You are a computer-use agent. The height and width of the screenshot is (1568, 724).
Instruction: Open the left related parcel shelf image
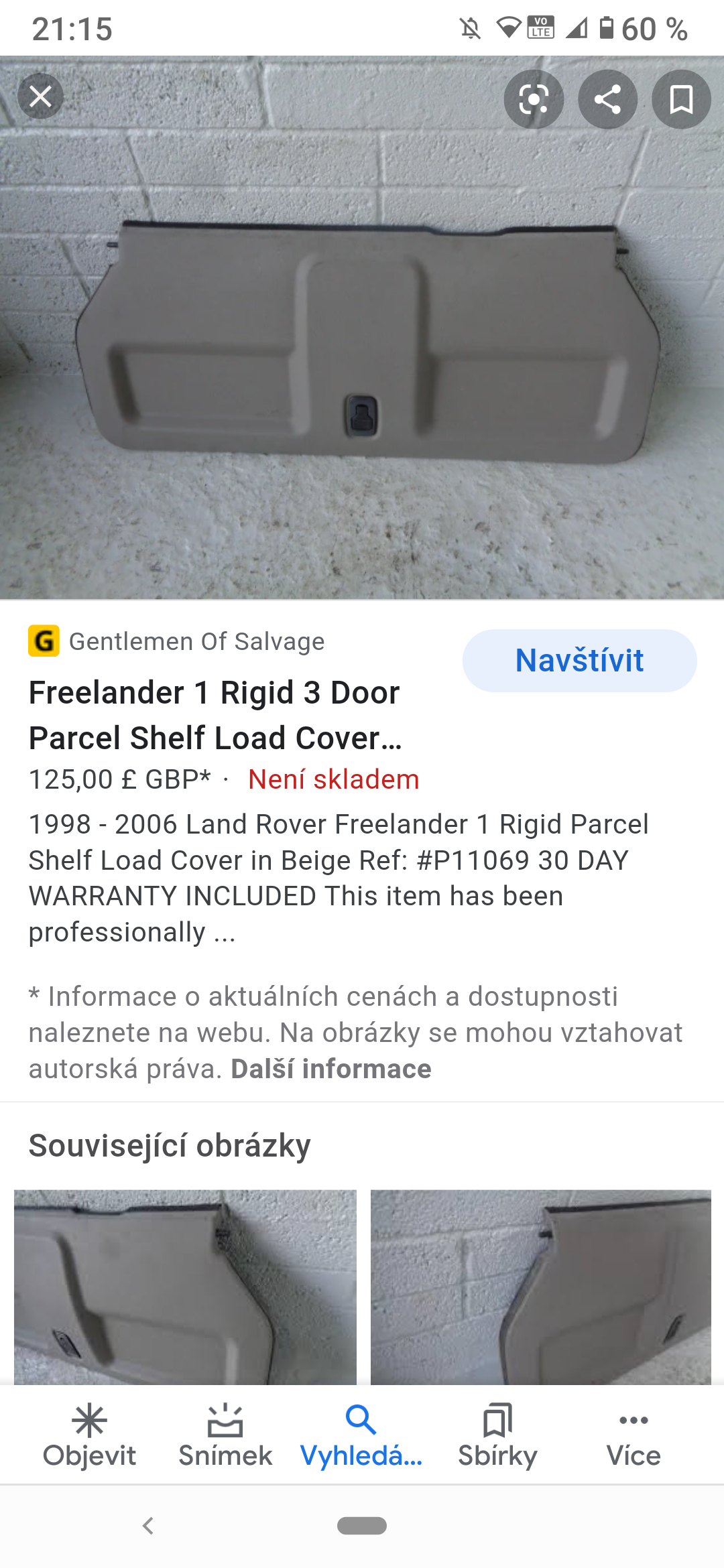[185, 1287]
